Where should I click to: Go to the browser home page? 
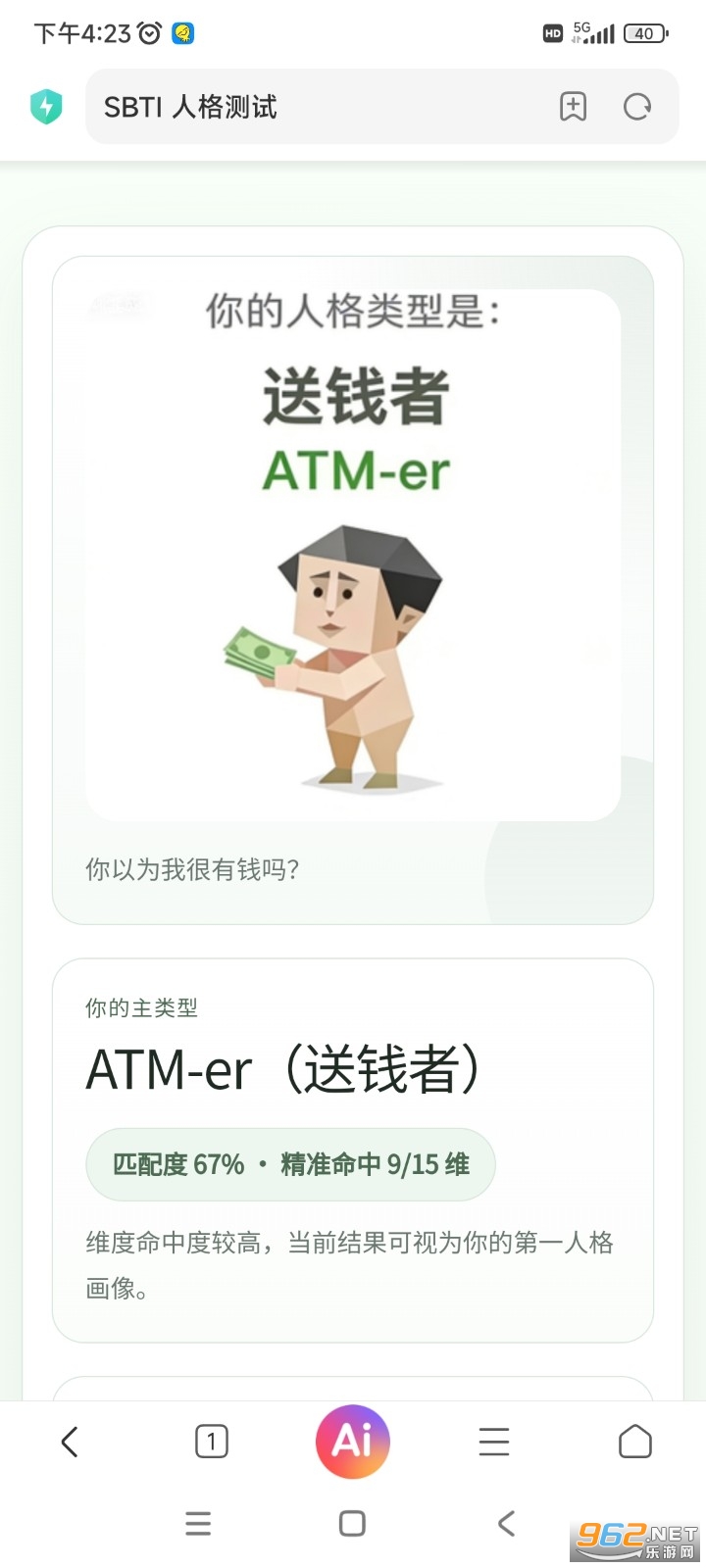click(635, 1442)
